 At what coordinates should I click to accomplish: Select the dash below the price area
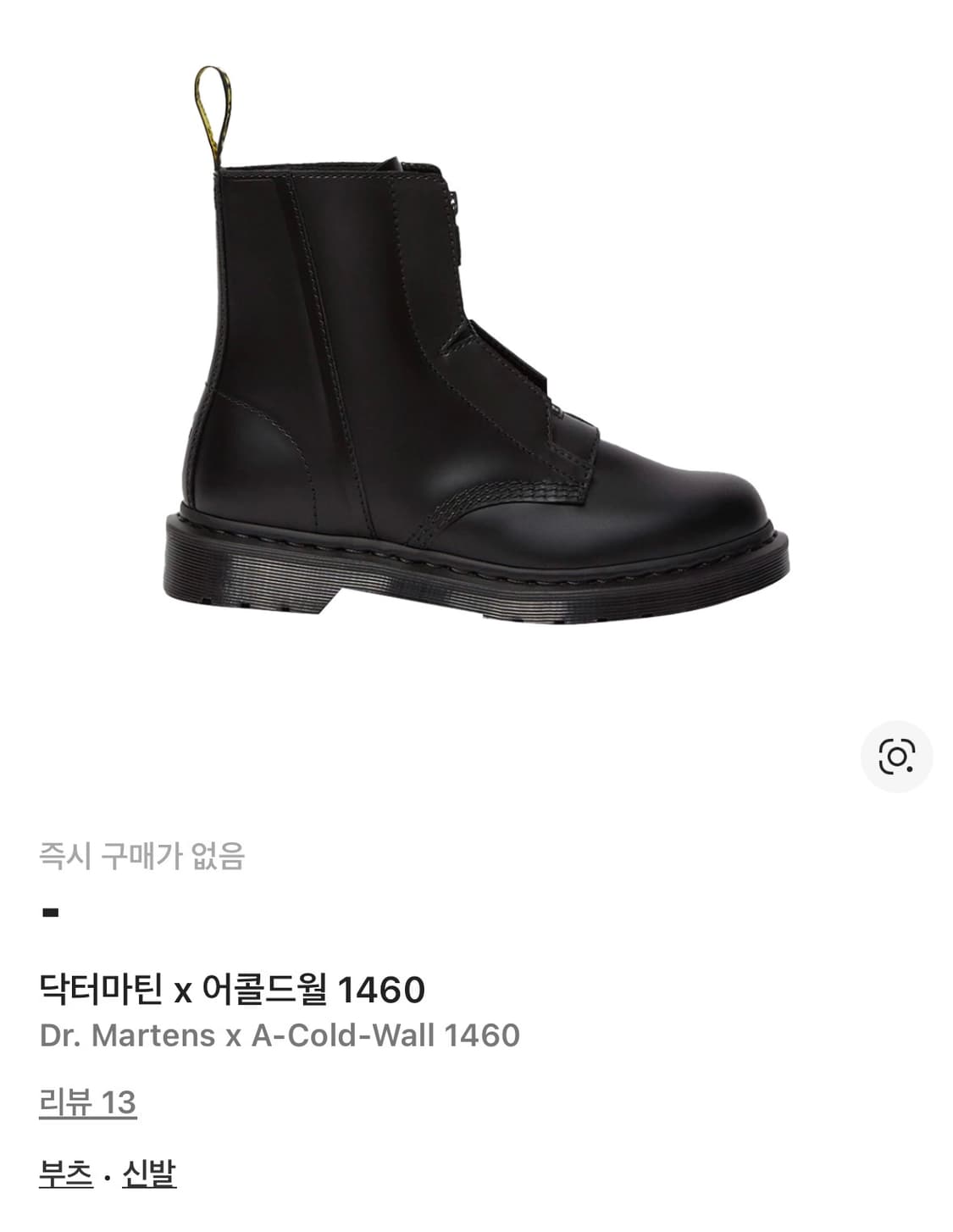tap(48, 913)
